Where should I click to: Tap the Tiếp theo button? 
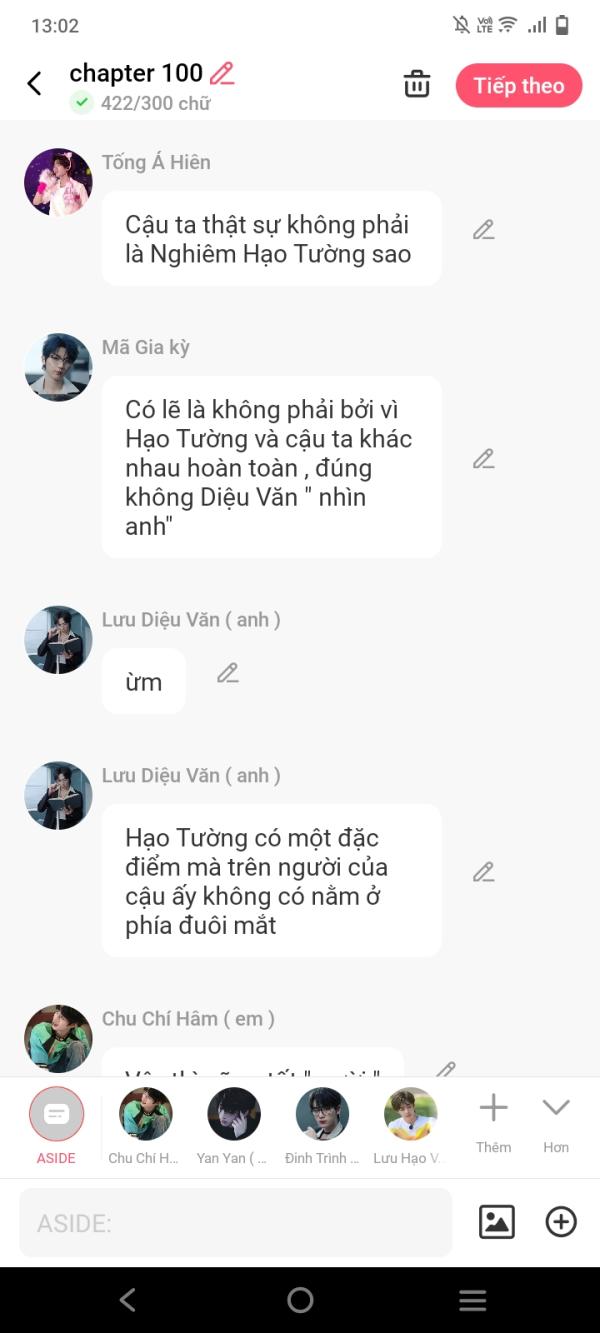tap(518, 86)
